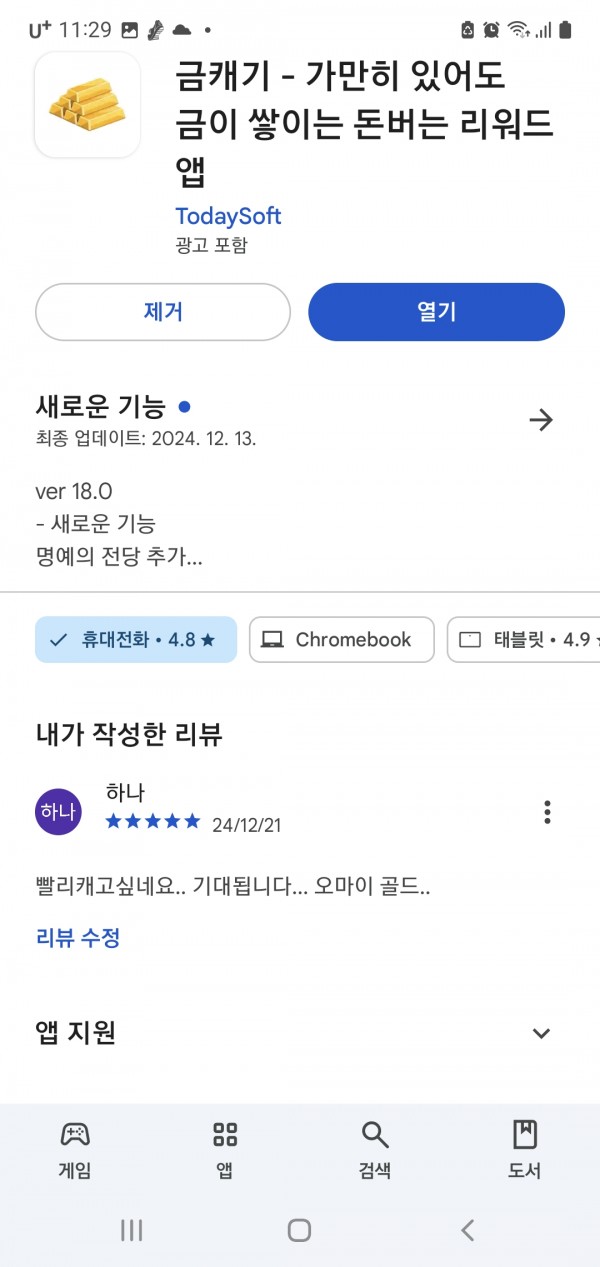
Task: Open overflow menu on my review
Action: 547,812
